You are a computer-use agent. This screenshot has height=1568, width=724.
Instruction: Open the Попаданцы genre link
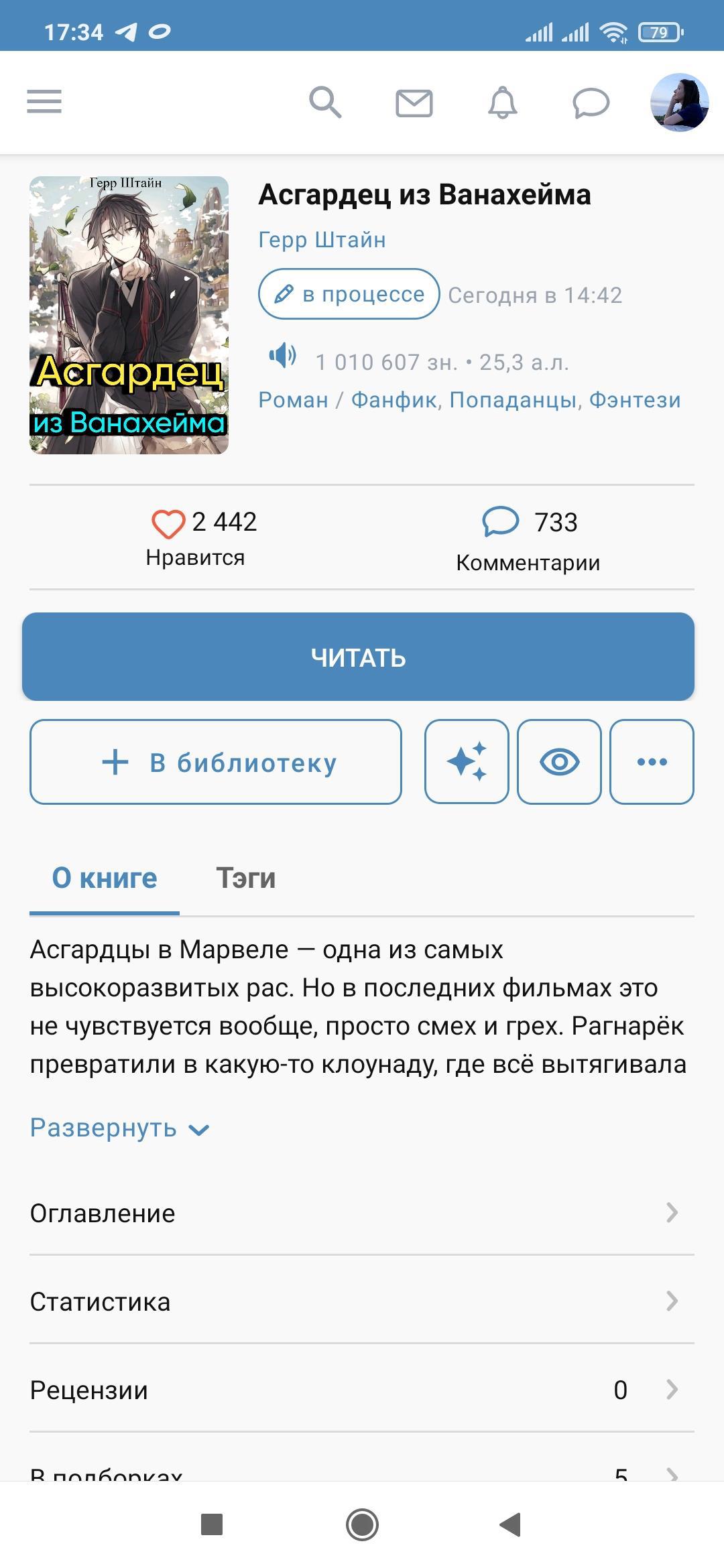click(x=513, y=400)
